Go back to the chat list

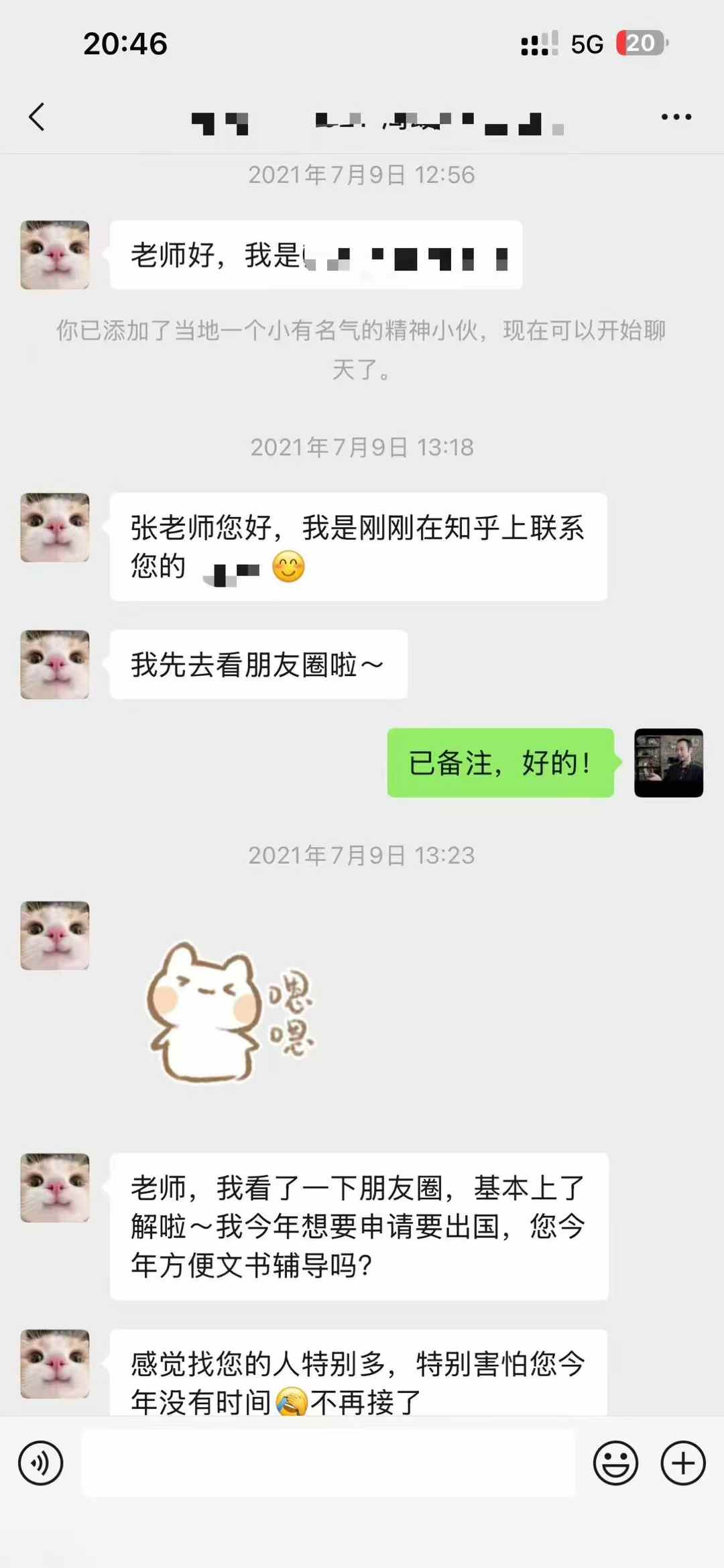(x=38, y=117)
